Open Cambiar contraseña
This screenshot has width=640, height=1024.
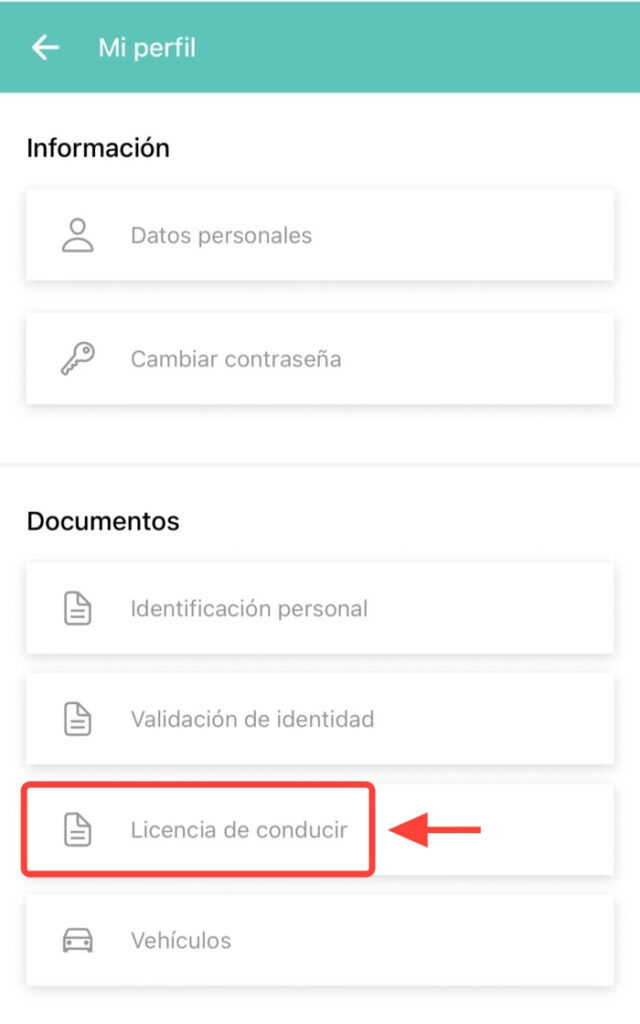(319, 359)
